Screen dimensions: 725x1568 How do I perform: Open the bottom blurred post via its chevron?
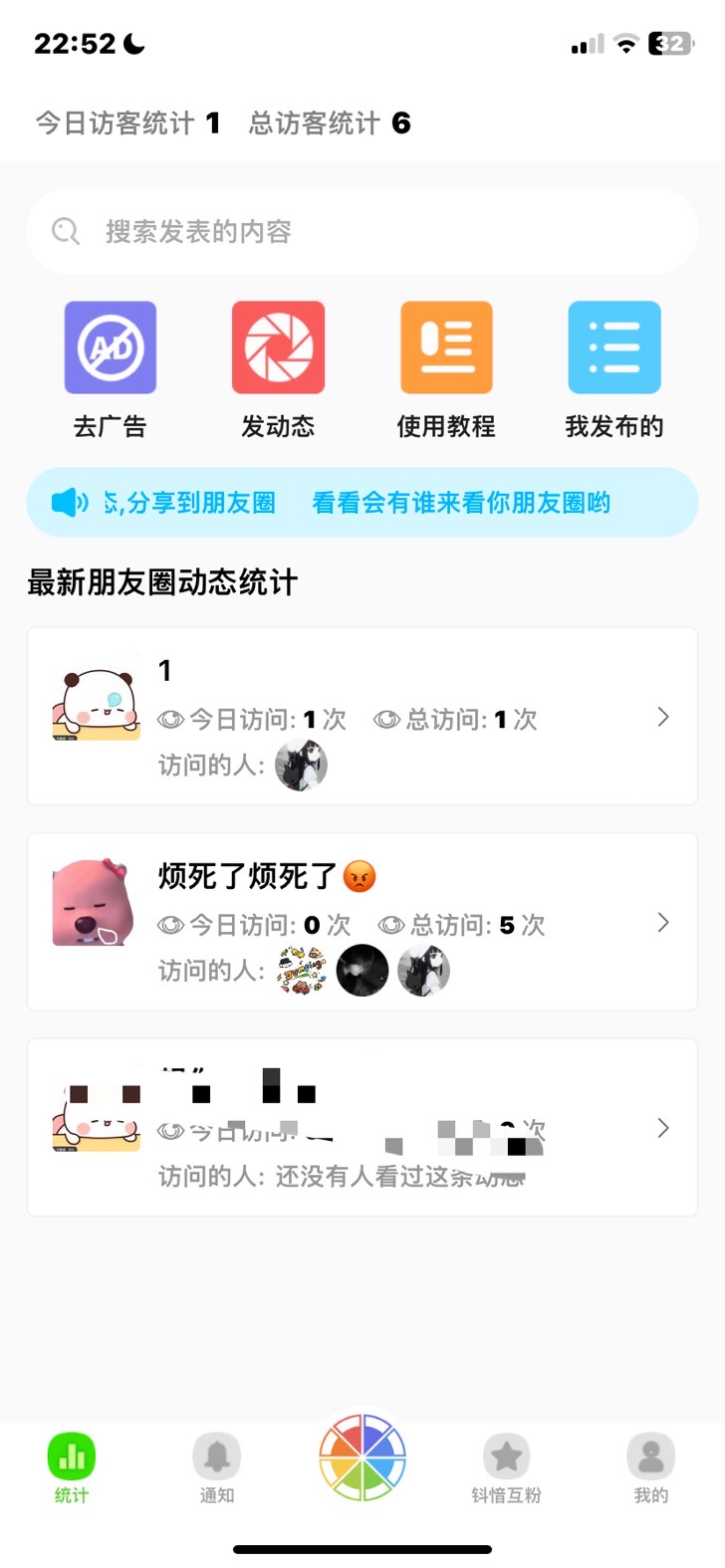[662, 1128]
